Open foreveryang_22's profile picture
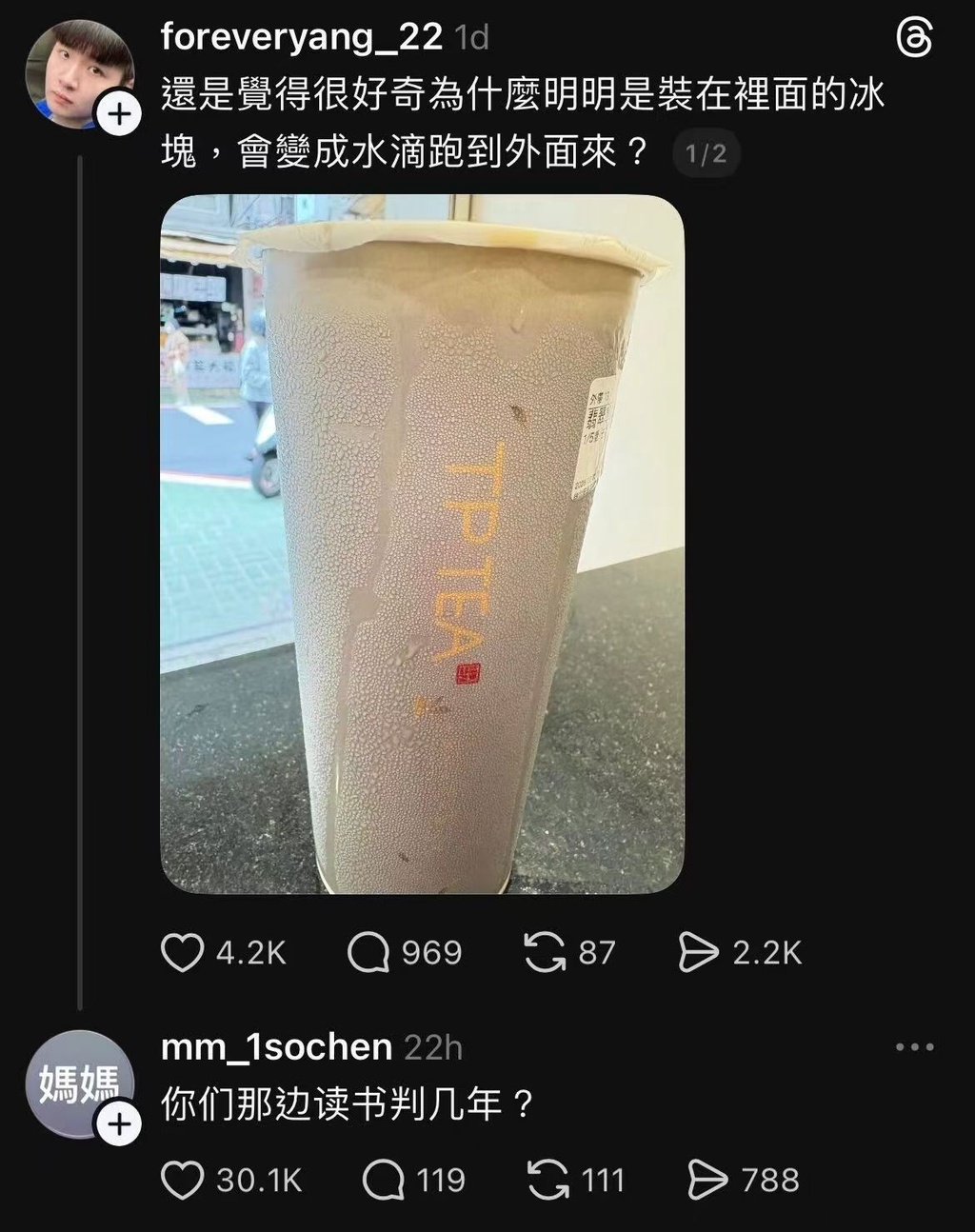Viewport: 975px width, 1232px height. [x=78, y=72]
